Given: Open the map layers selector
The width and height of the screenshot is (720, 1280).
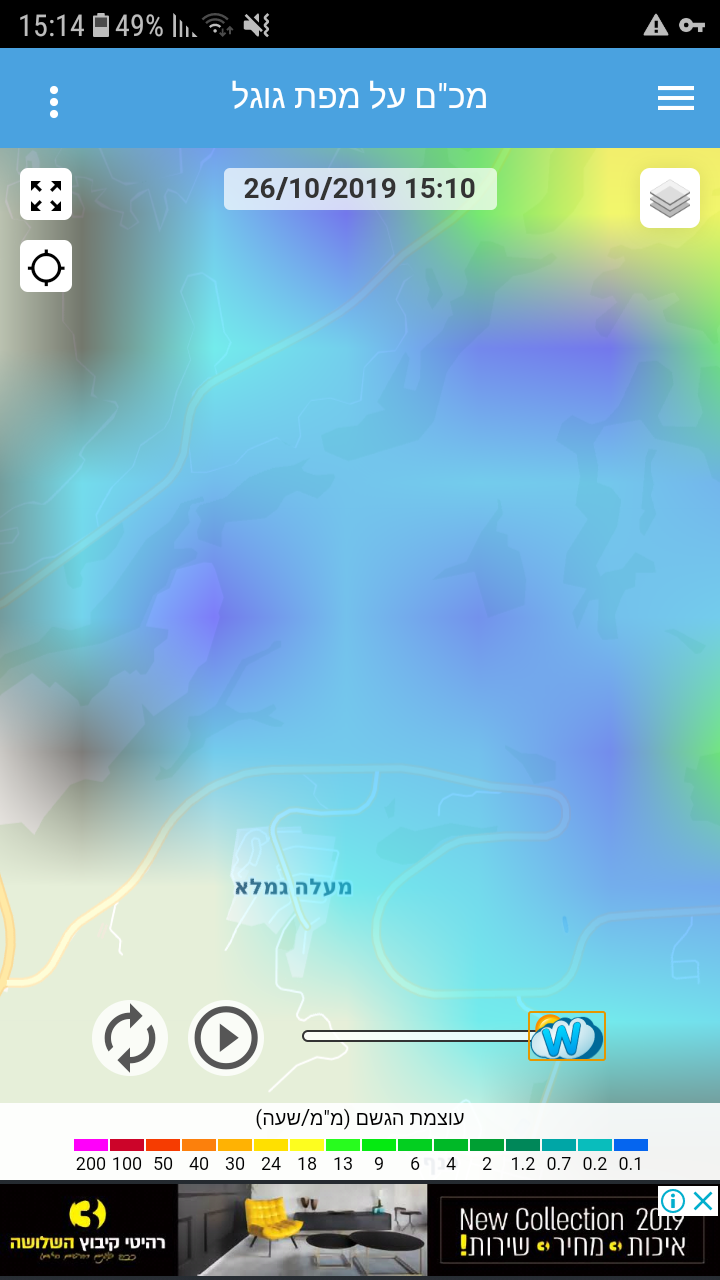Looking at the screenshot, I should (670, 199).
